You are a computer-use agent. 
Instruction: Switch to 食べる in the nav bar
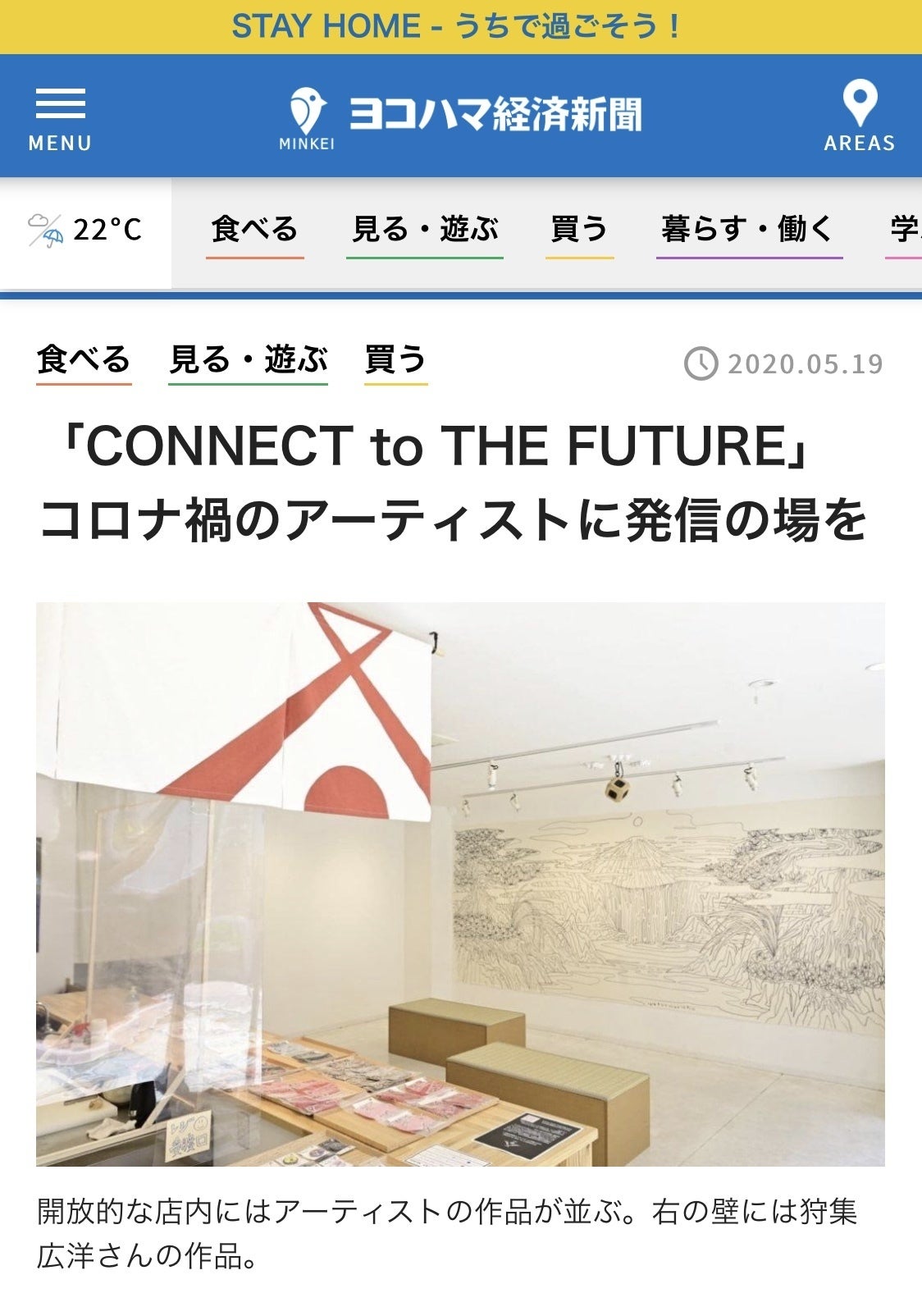click(254, 230)
